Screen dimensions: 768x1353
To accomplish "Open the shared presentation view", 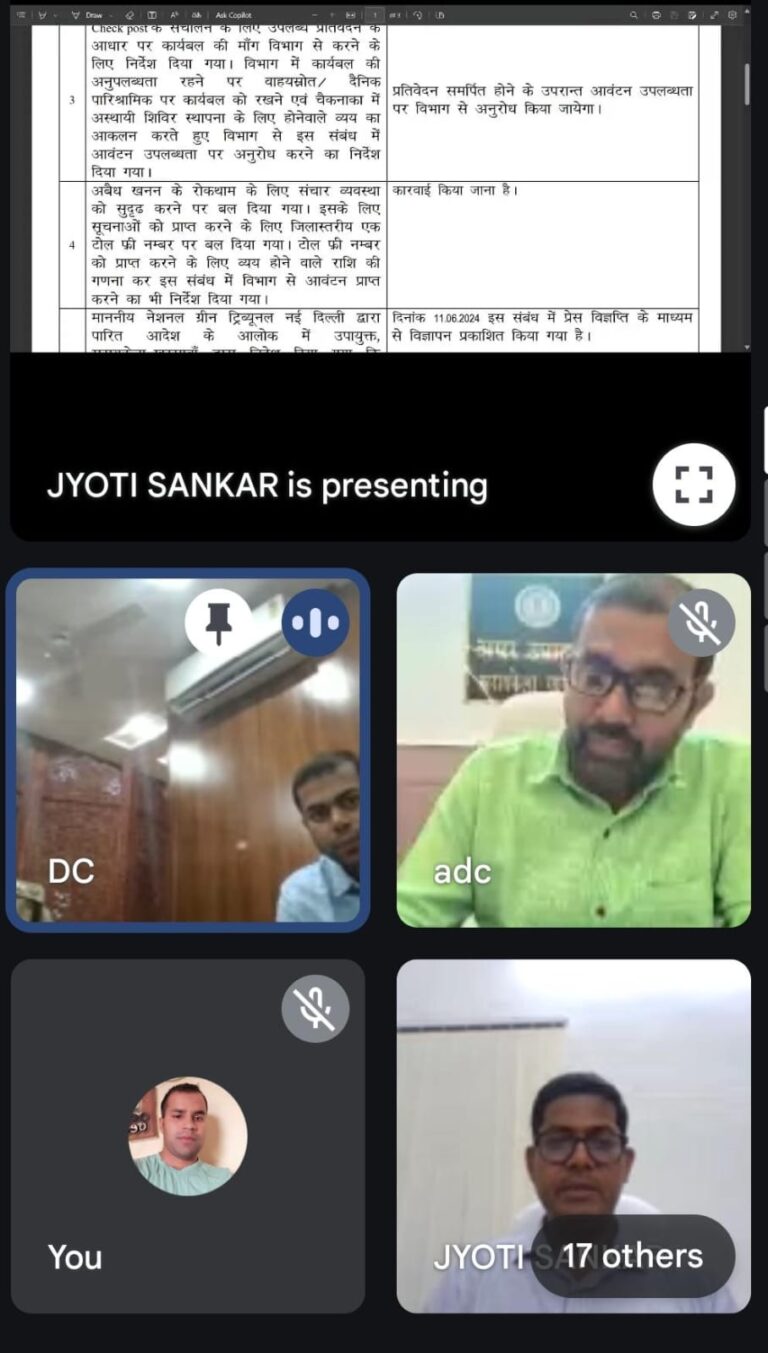I will click(380, 190).
